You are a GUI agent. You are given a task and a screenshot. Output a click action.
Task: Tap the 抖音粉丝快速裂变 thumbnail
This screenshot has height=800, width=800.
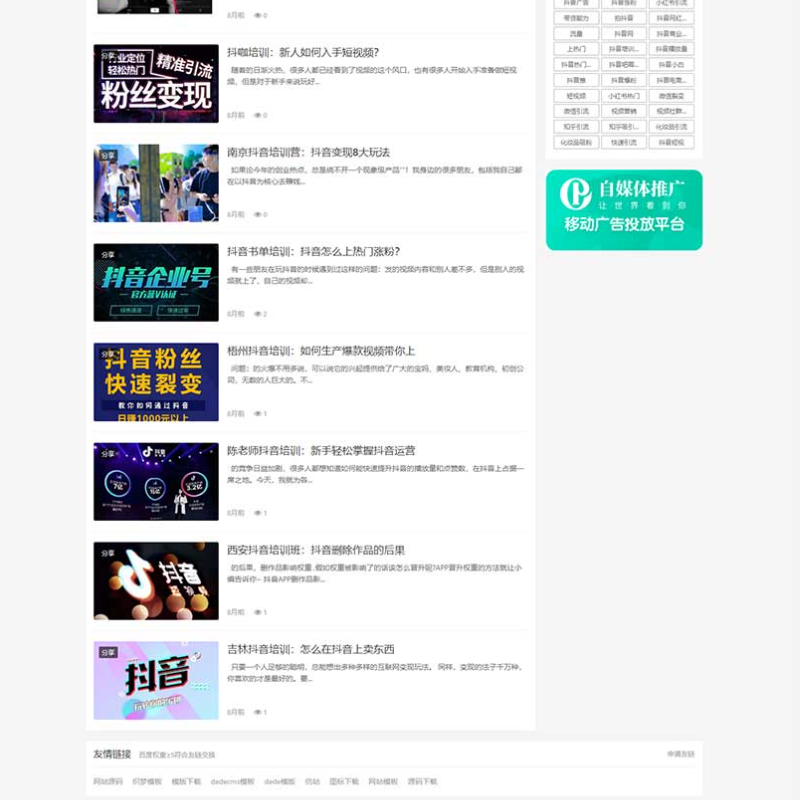coord(156,382)
